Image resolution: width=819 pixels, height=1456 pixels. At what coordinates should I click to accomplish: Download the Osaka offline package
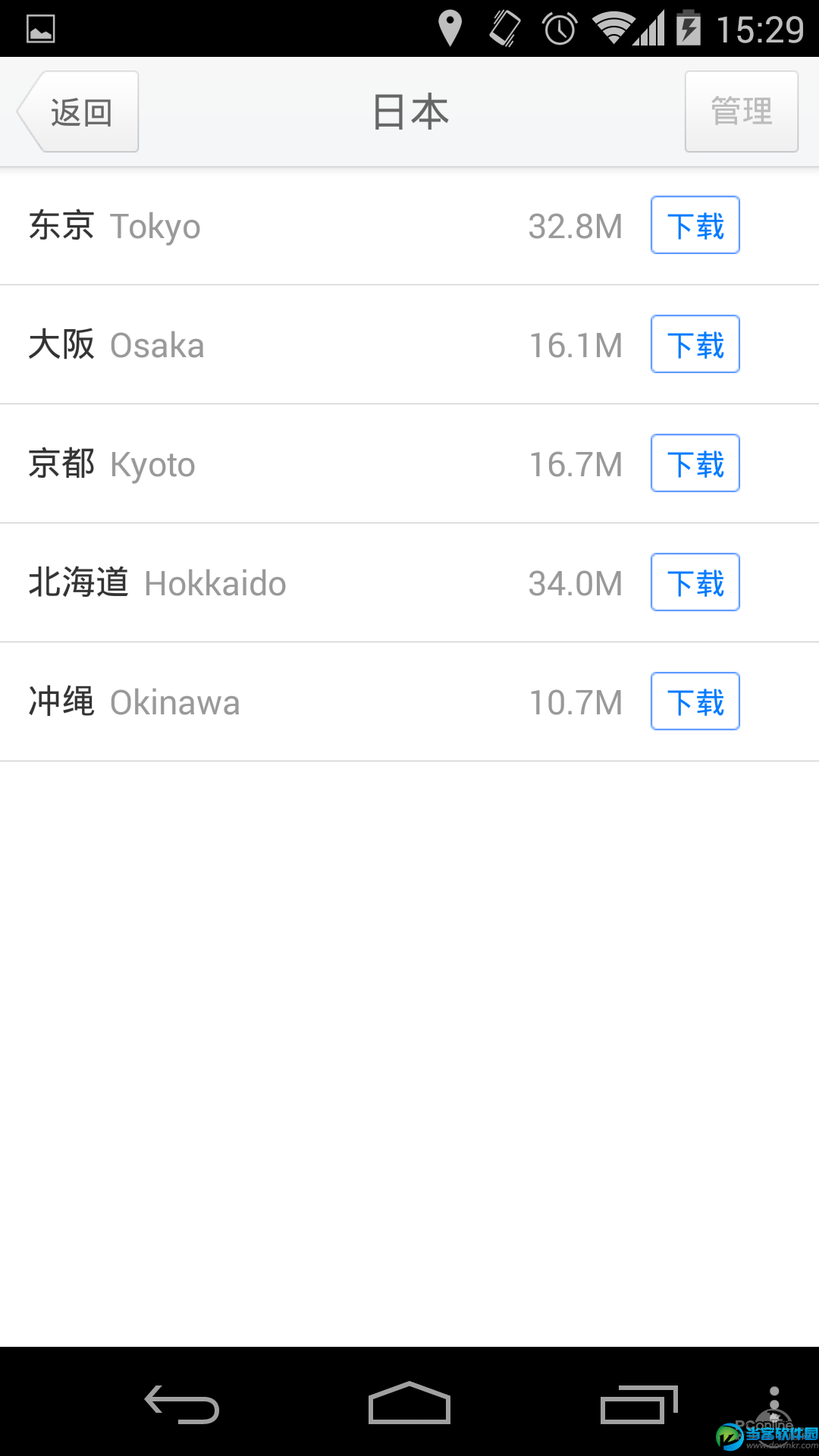[x=695, y=344]
